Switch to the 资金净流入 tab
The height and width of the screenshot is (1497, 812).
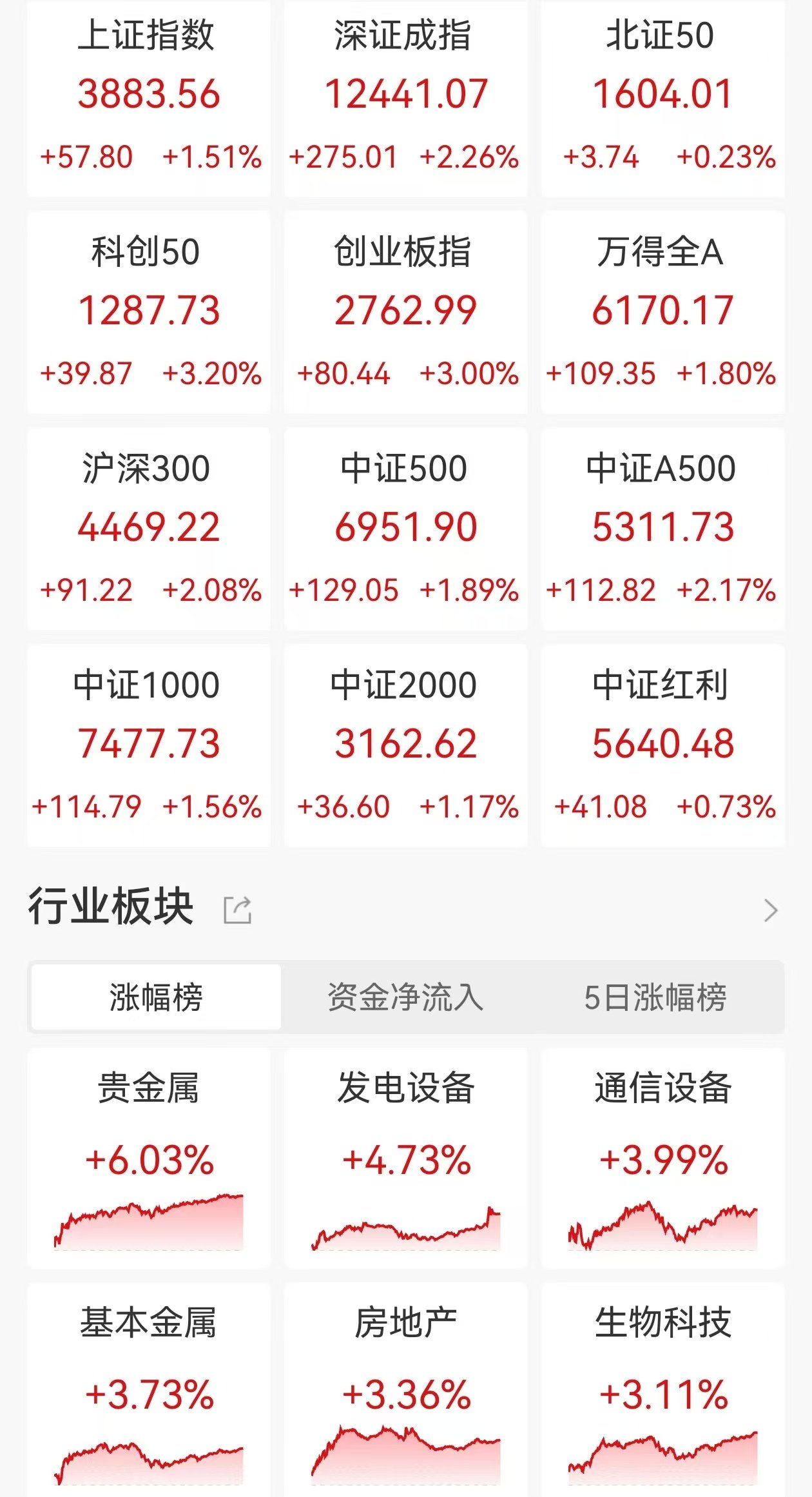[405, 997]
